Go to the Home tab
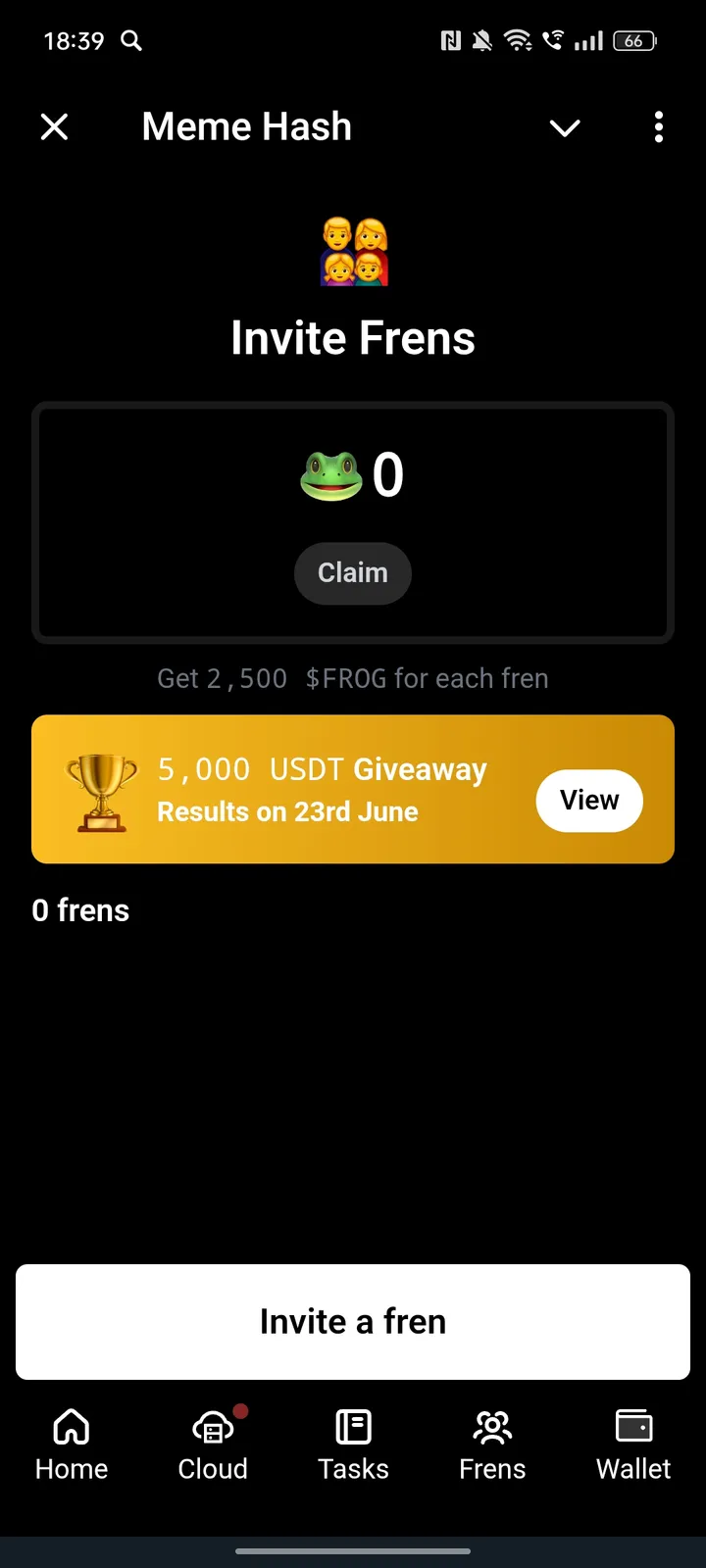 [x=72, y=1445]
